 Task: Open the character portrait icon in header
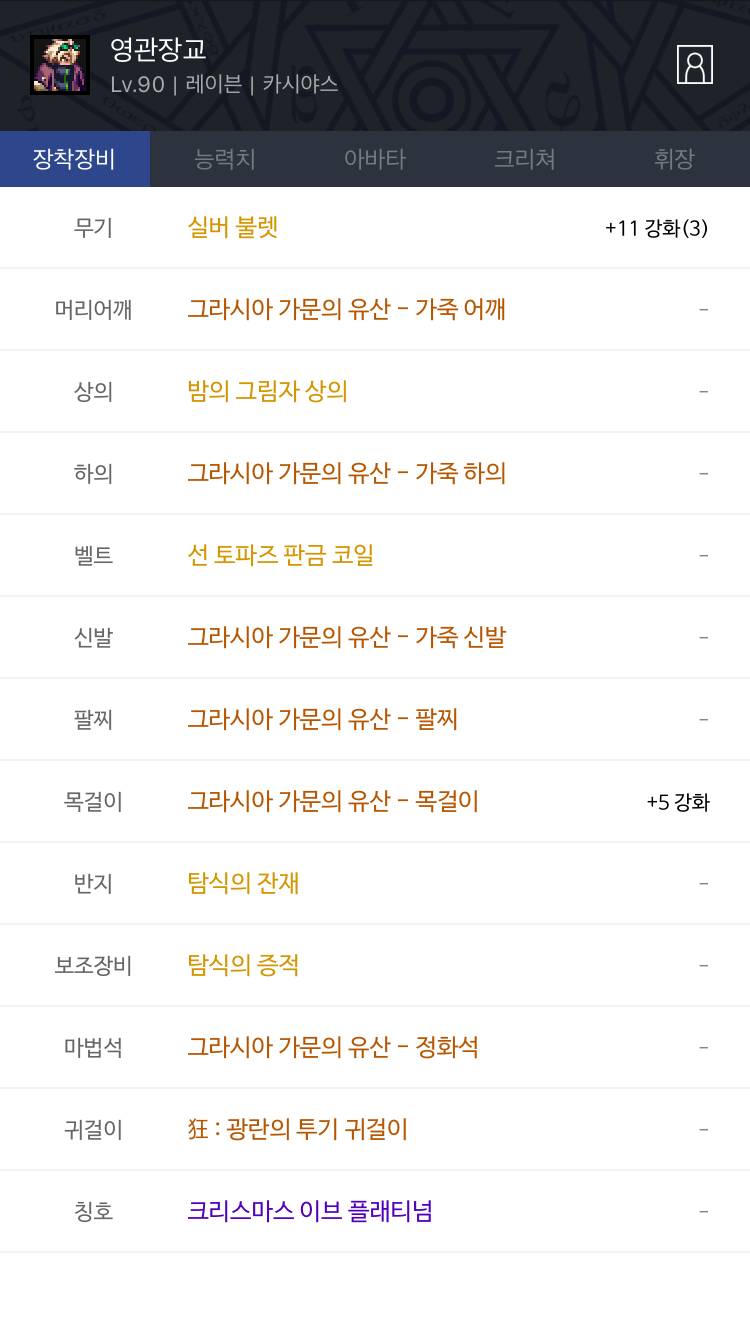[694, 65]
